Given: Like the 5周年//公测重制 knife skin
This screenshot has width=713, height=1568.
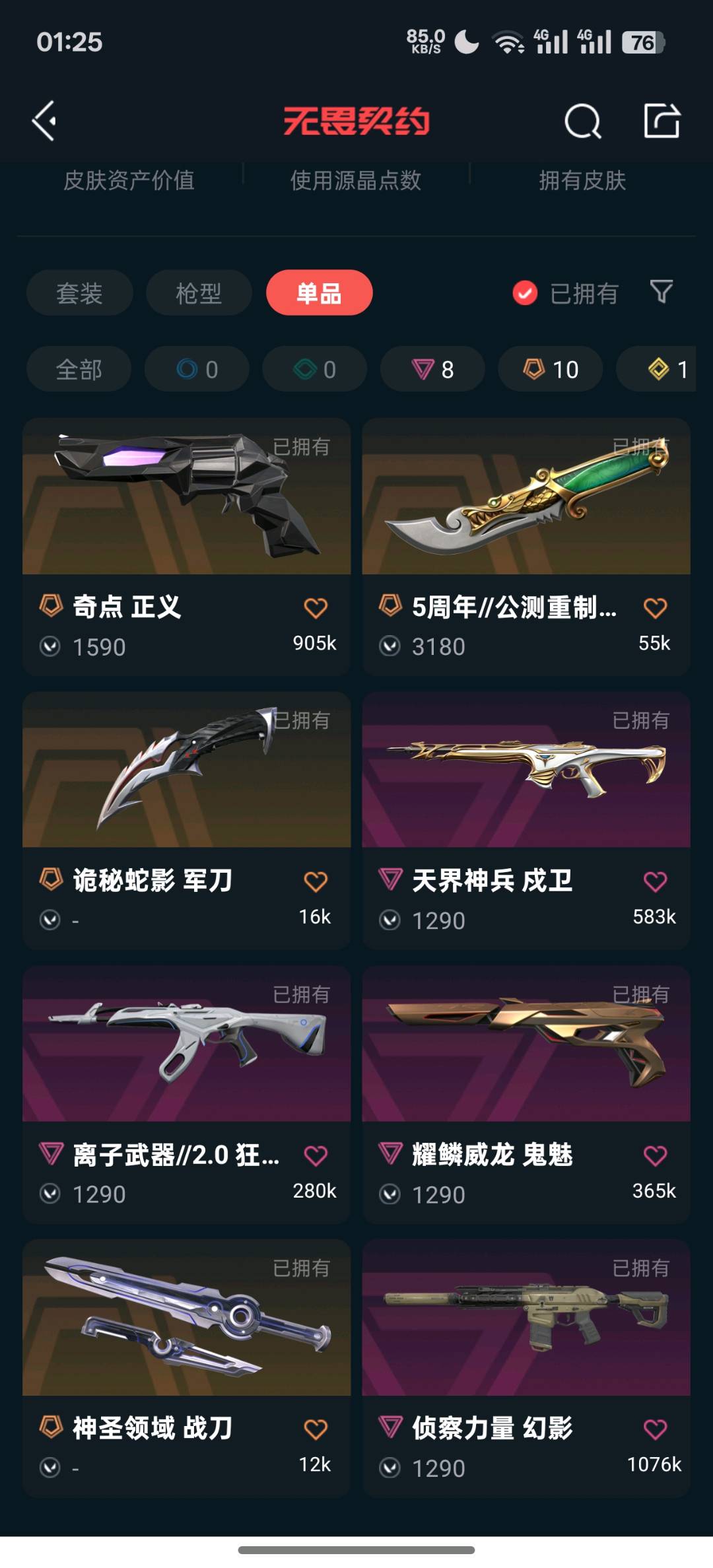Looking at the screenshot, I should (x=655, y=608).
